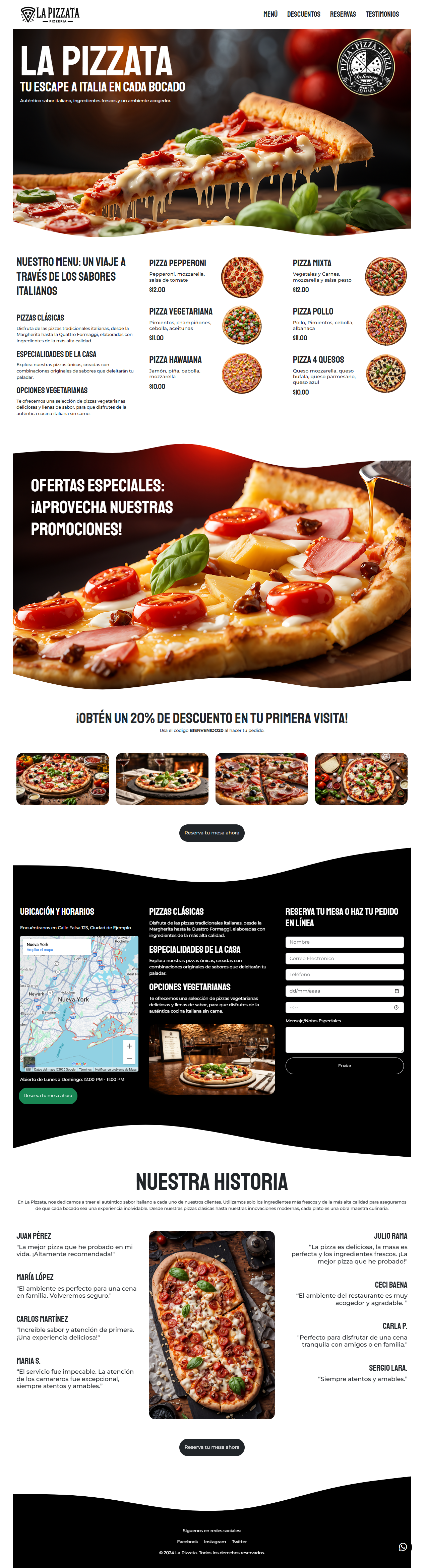Jump to TESTIMONIOS in the header
The height and width of the screenshot is (1568, 424).
382,14
